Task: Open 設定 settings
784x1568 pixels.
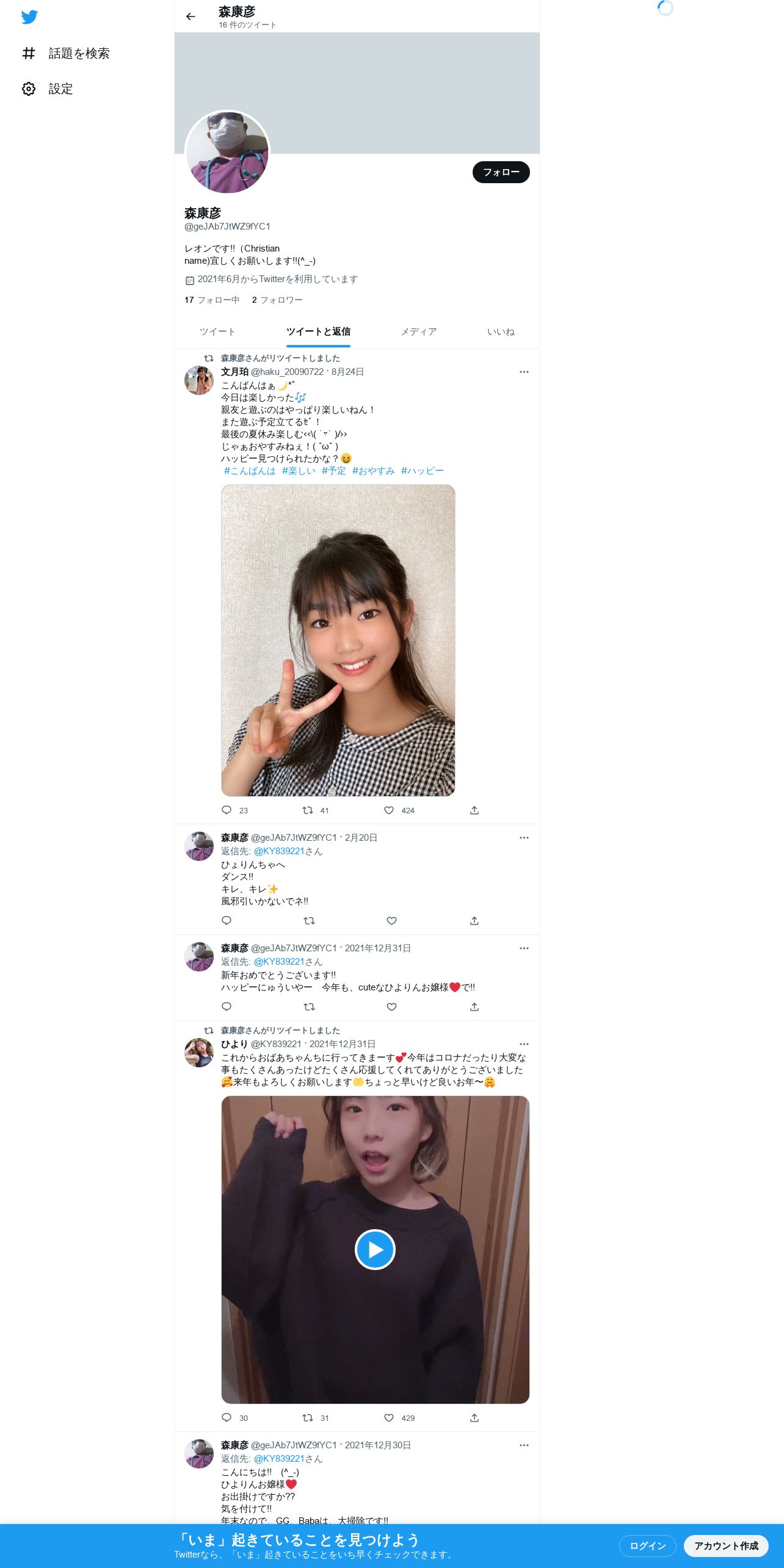Action: coord(48,89)
